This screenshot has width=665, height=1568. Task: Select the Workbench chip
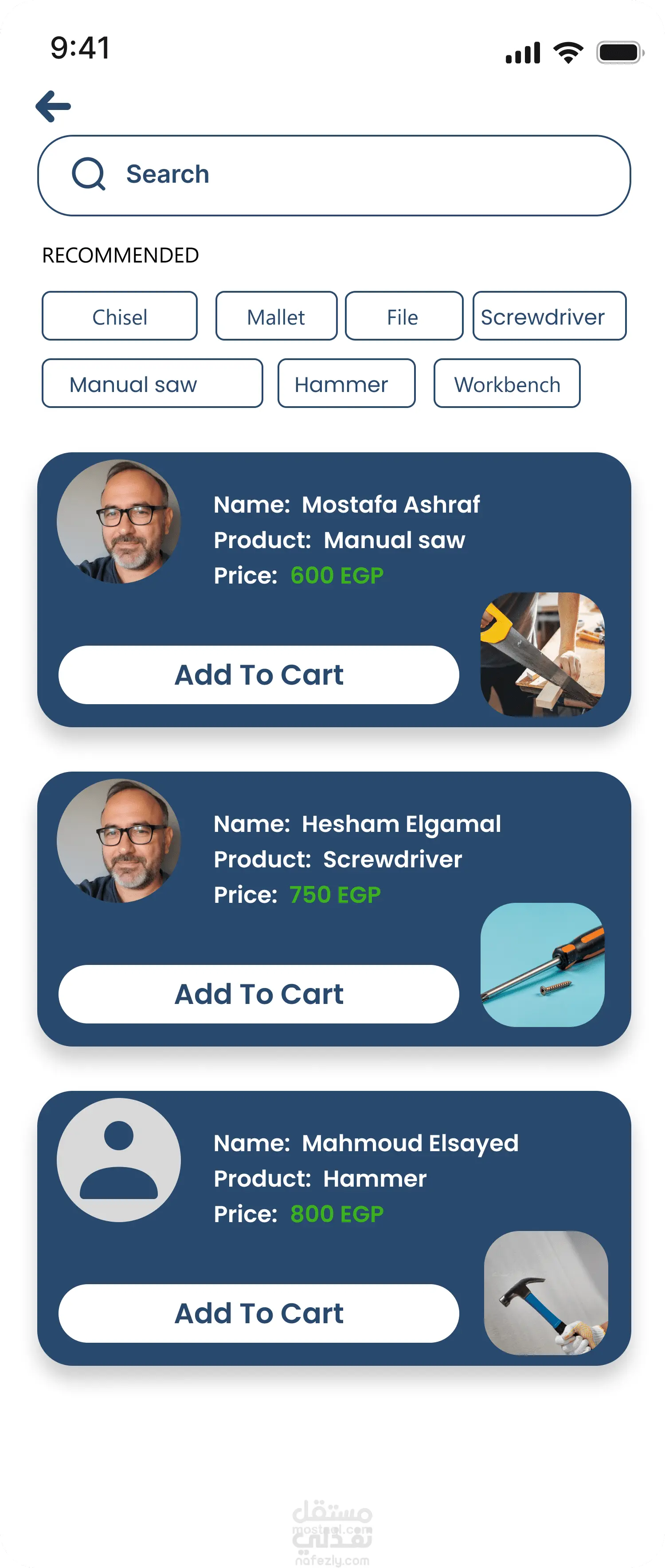[506, 384]
